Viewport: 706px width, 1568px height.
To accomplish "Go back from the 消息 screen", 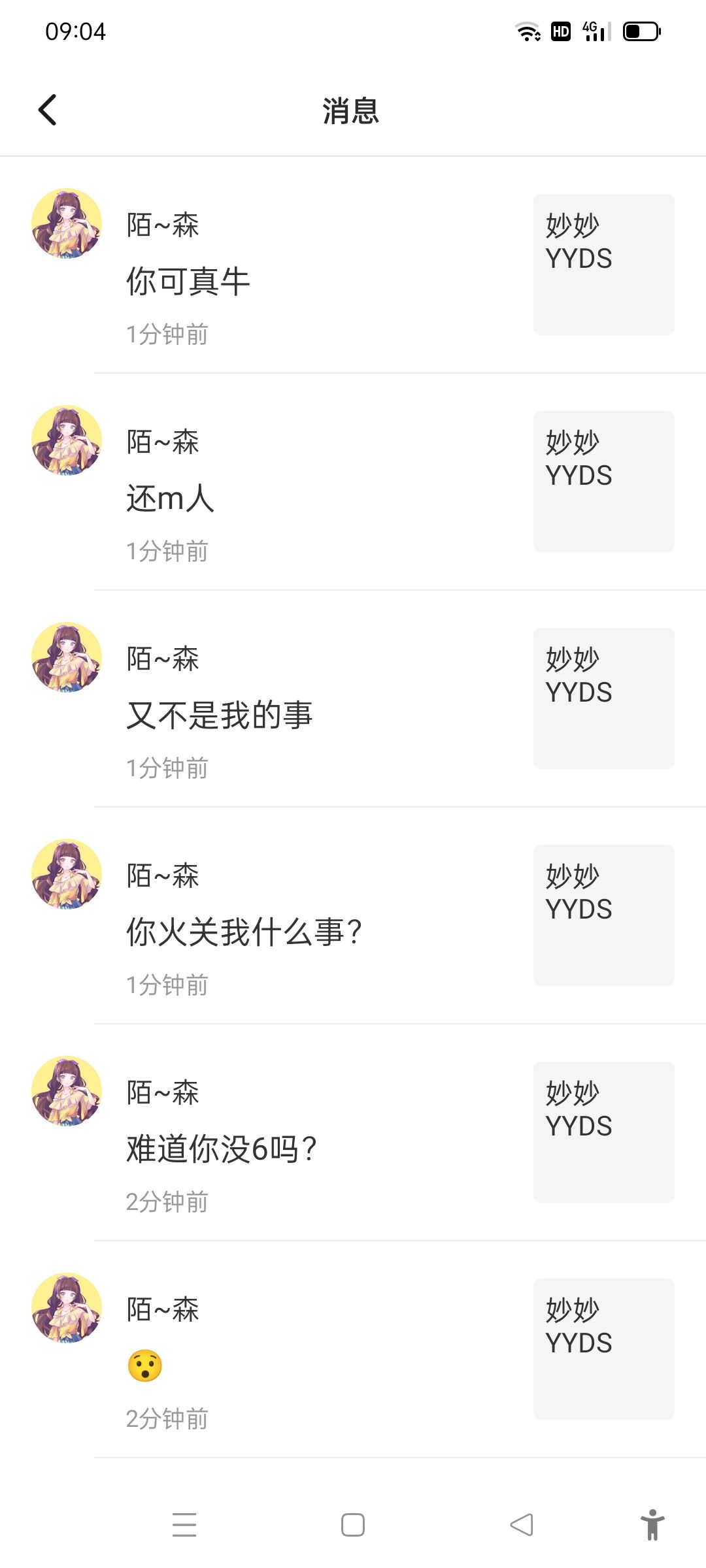I will (48, 110).
